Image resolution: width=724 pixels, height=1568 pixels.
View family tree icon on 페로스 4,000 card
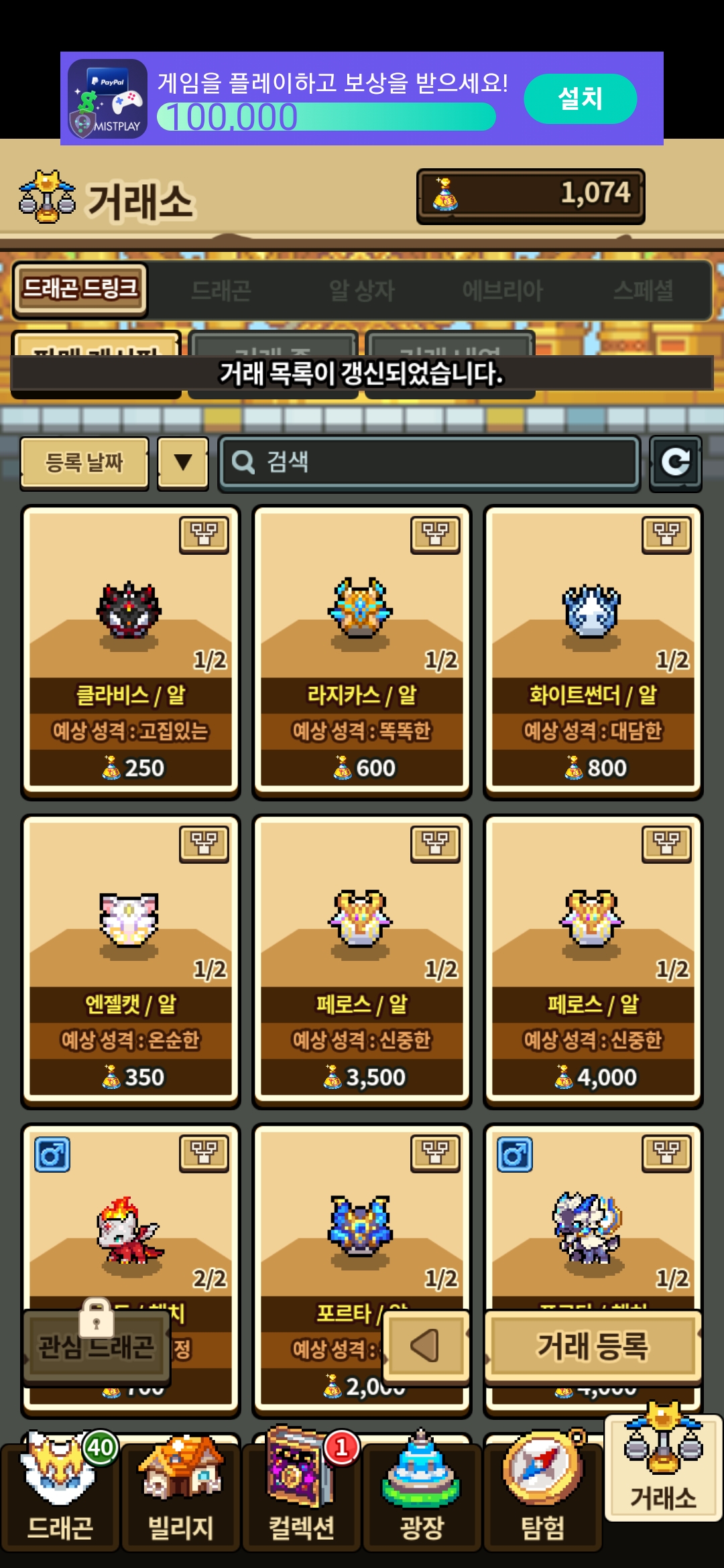click(666, 844)
